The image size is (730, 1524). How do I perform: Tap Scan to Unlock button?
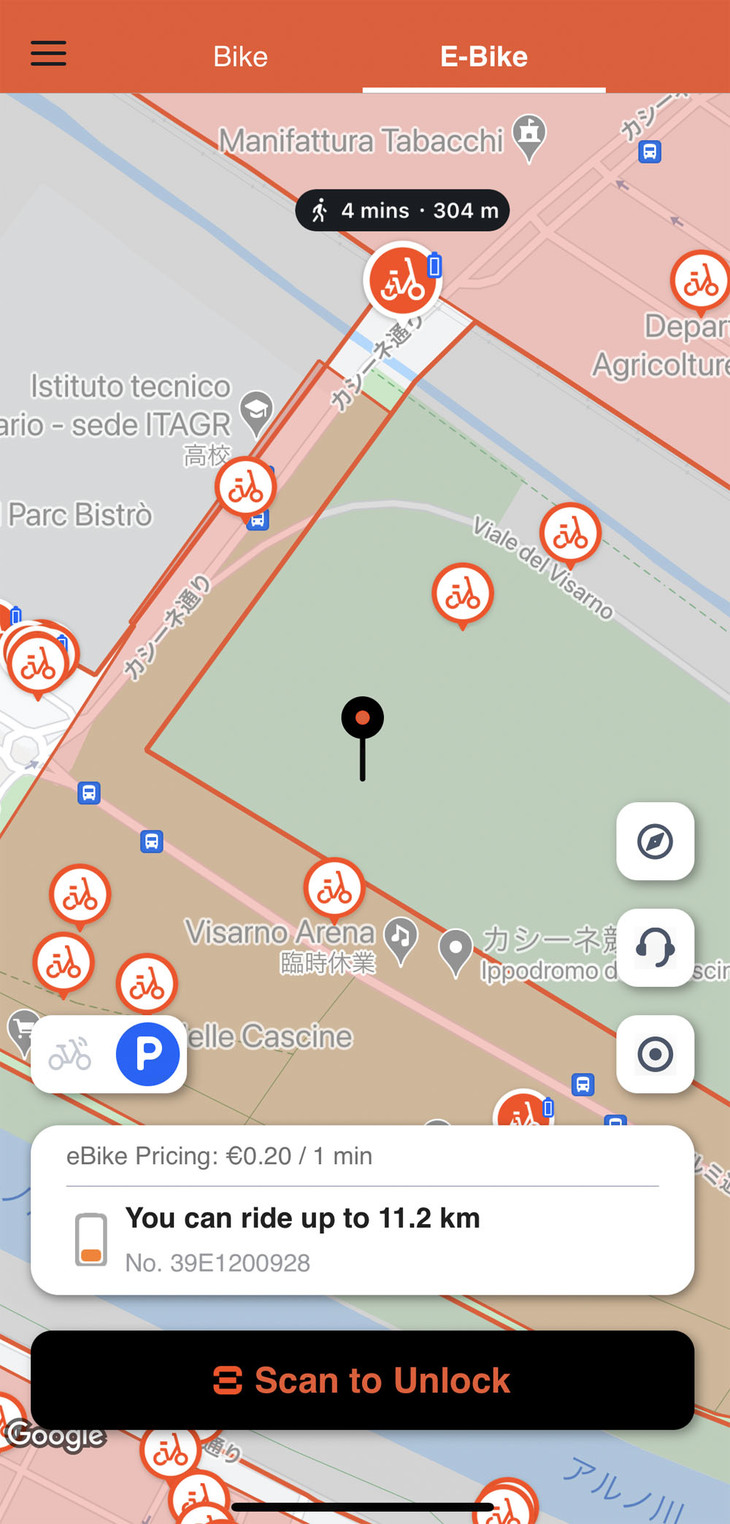point(362,1380)
